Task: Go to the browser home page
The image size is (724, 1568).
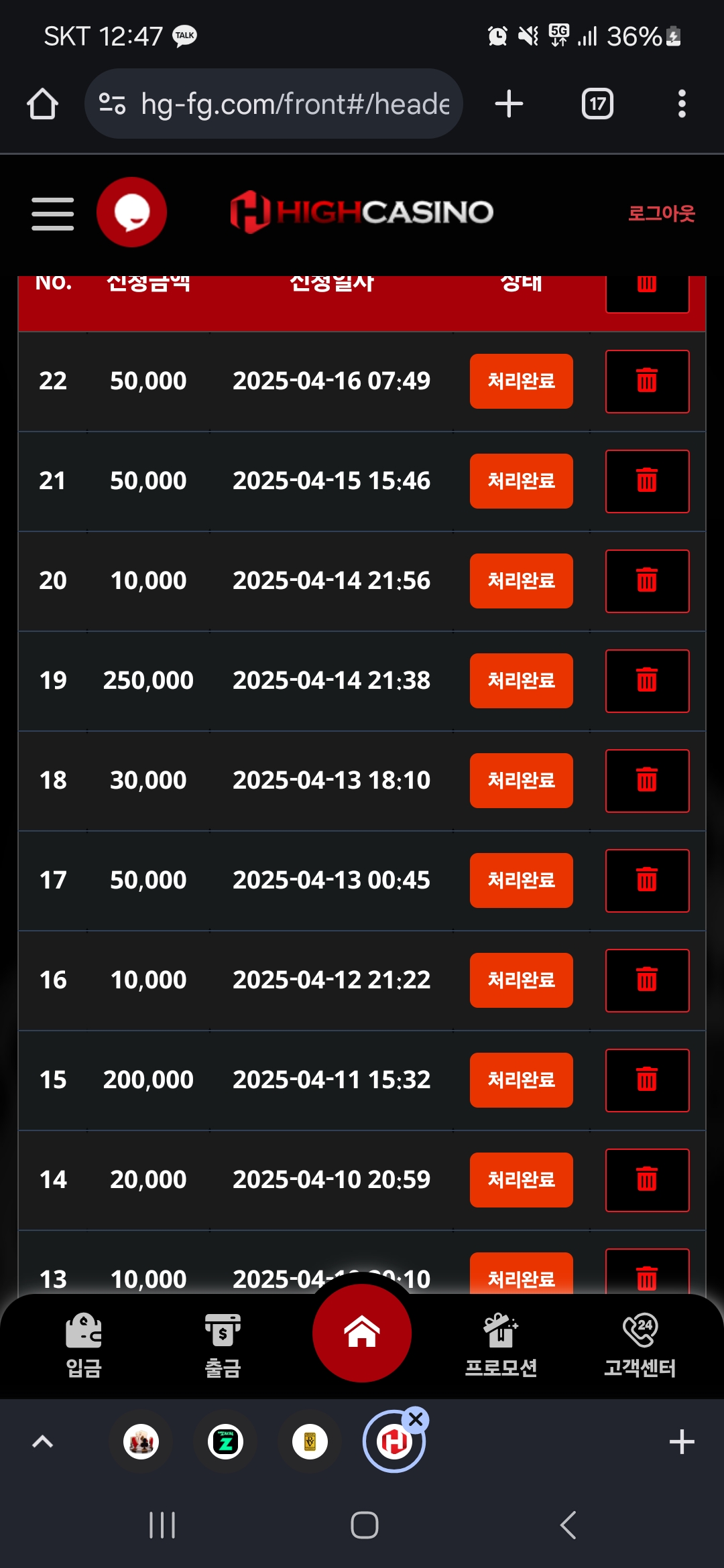Action: point(42,104)
